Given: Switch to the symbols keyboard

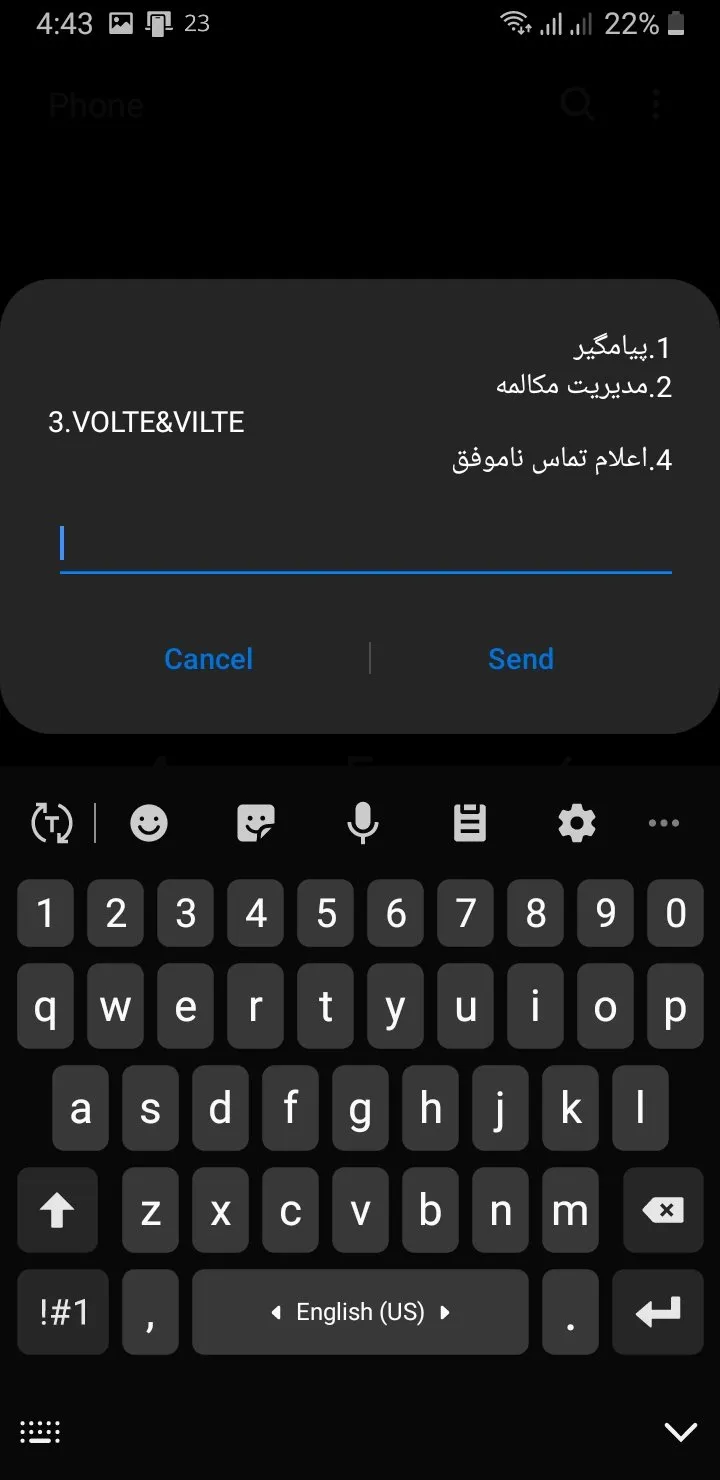Looking at the screenshot, I should [63, 1312].
